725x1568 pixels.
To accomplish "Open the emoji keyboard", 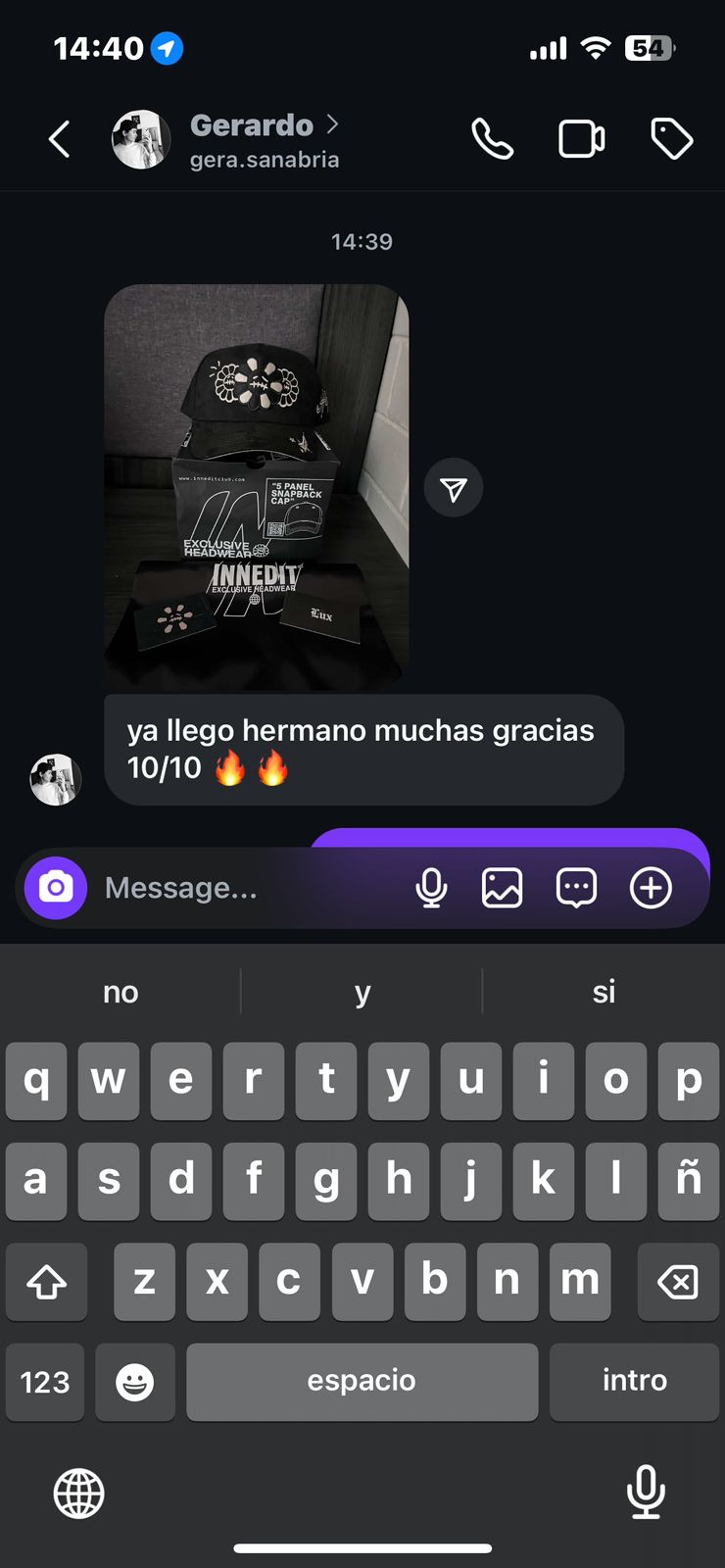I will coord(135,1382).
